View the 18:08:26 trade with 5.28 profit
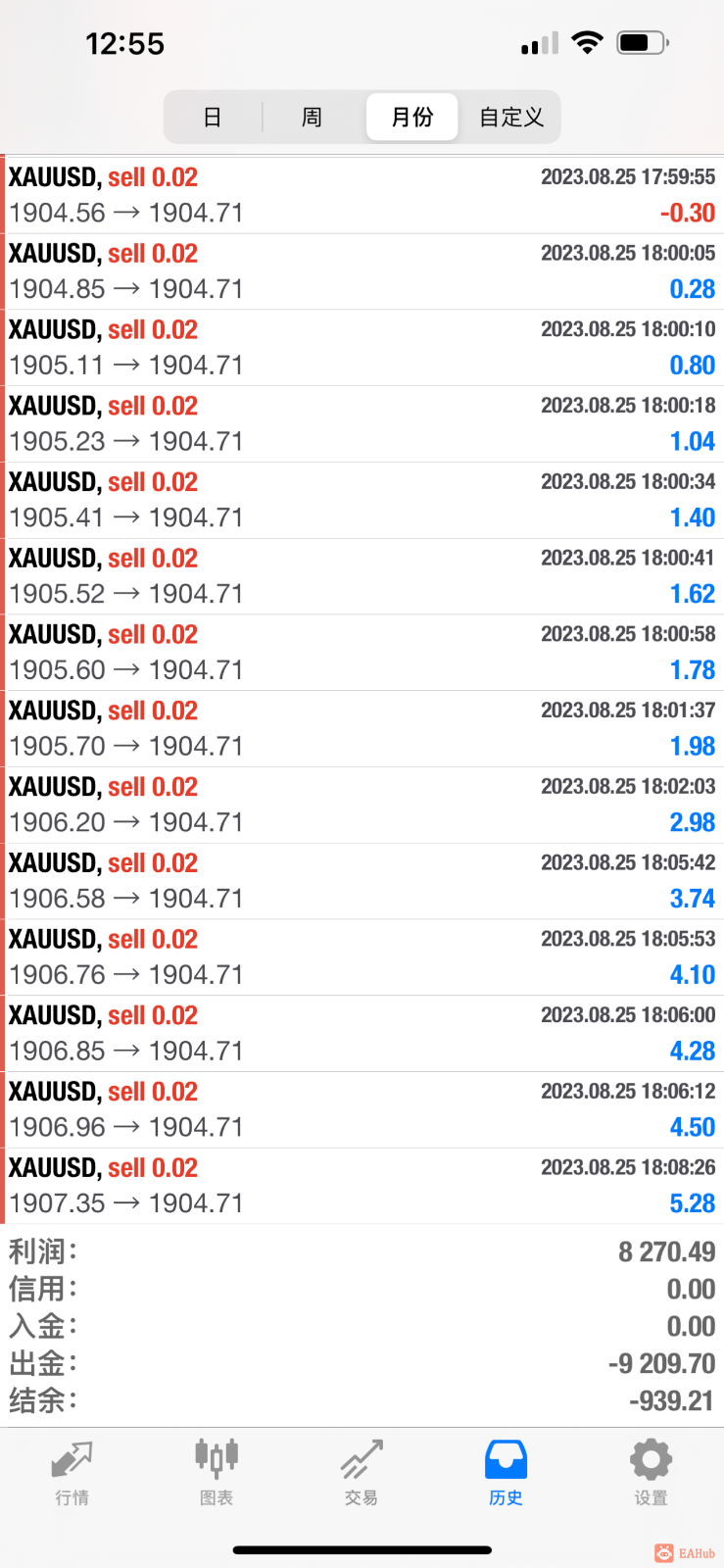Screen dimensions: 724x1568 362,1186
